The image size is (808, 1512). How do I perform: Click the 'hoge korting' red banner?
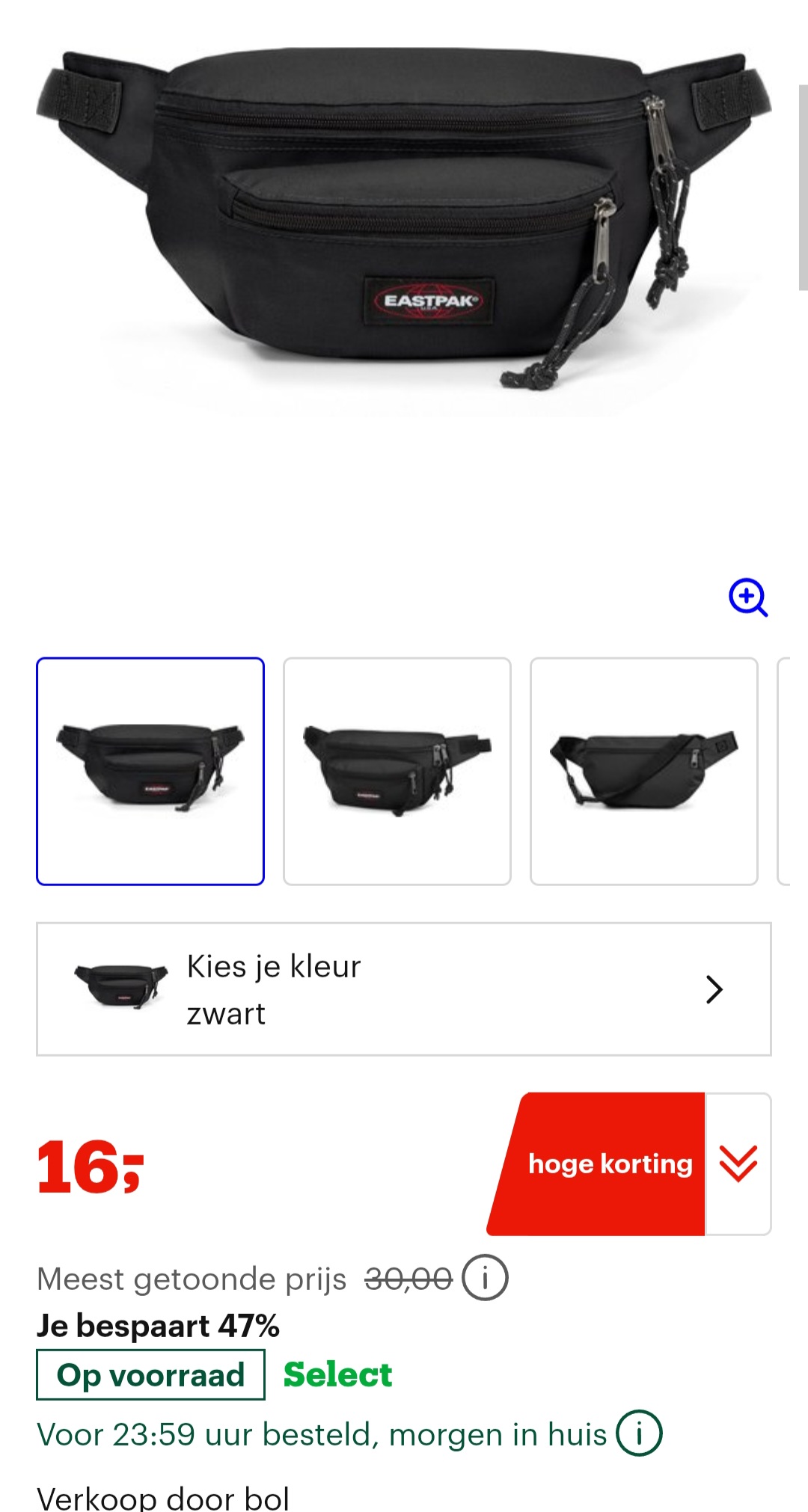[610, 1164]
